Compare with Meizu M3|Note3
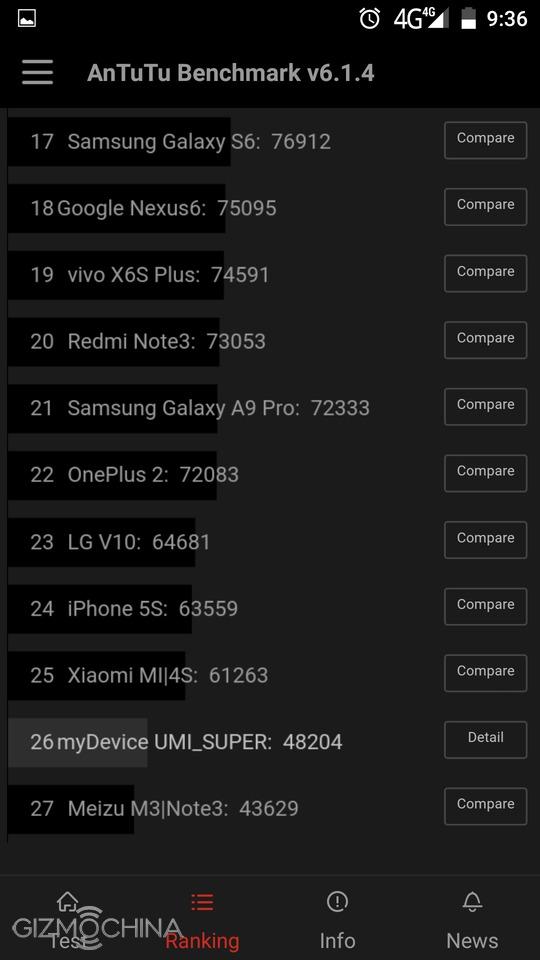The height and width of the screenshot is (960, 540). pyautogui.click(x=486, y=806)
